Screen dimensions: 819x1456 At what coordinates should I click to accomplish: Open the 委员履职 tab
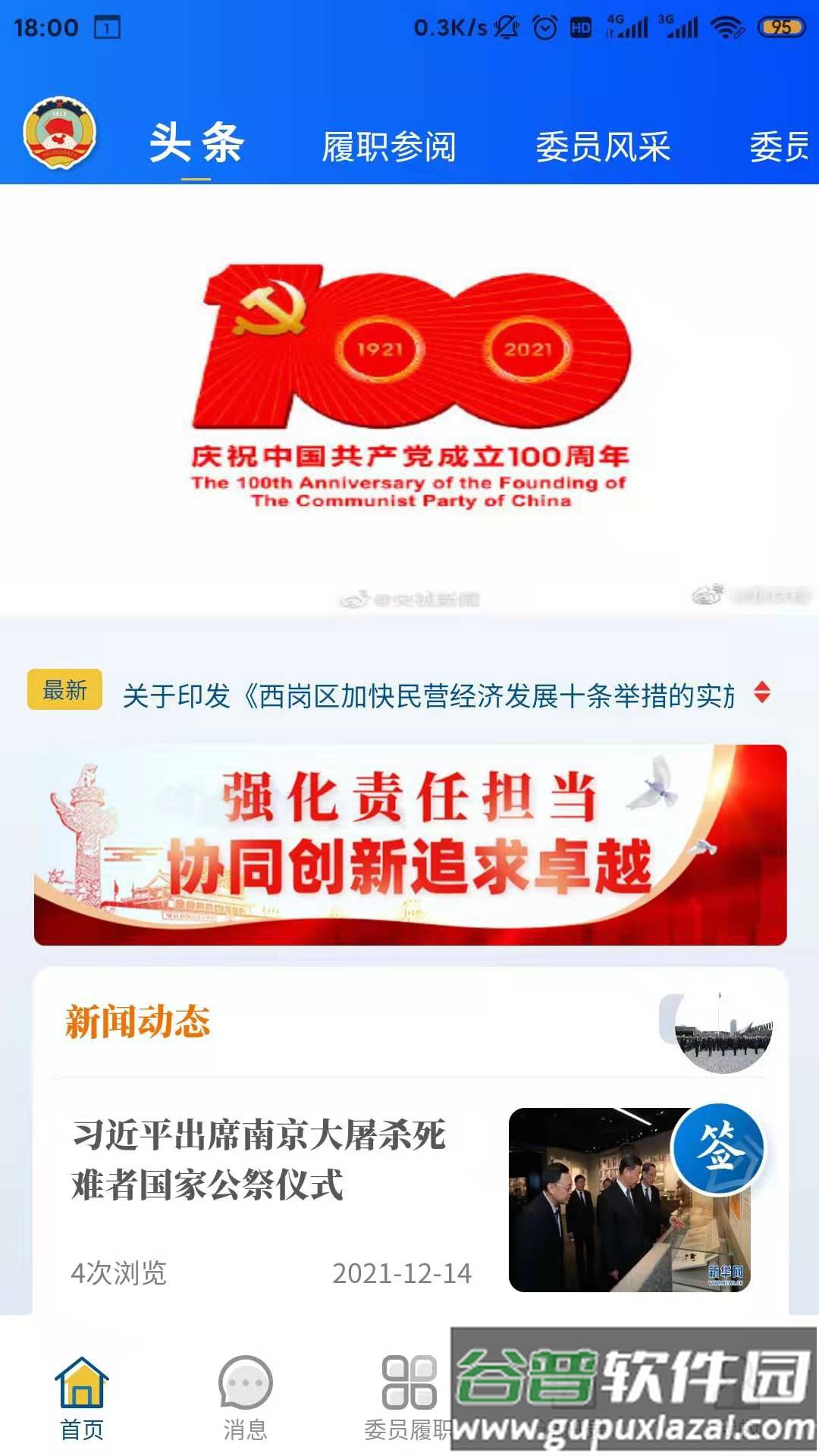click(408, 1399)
